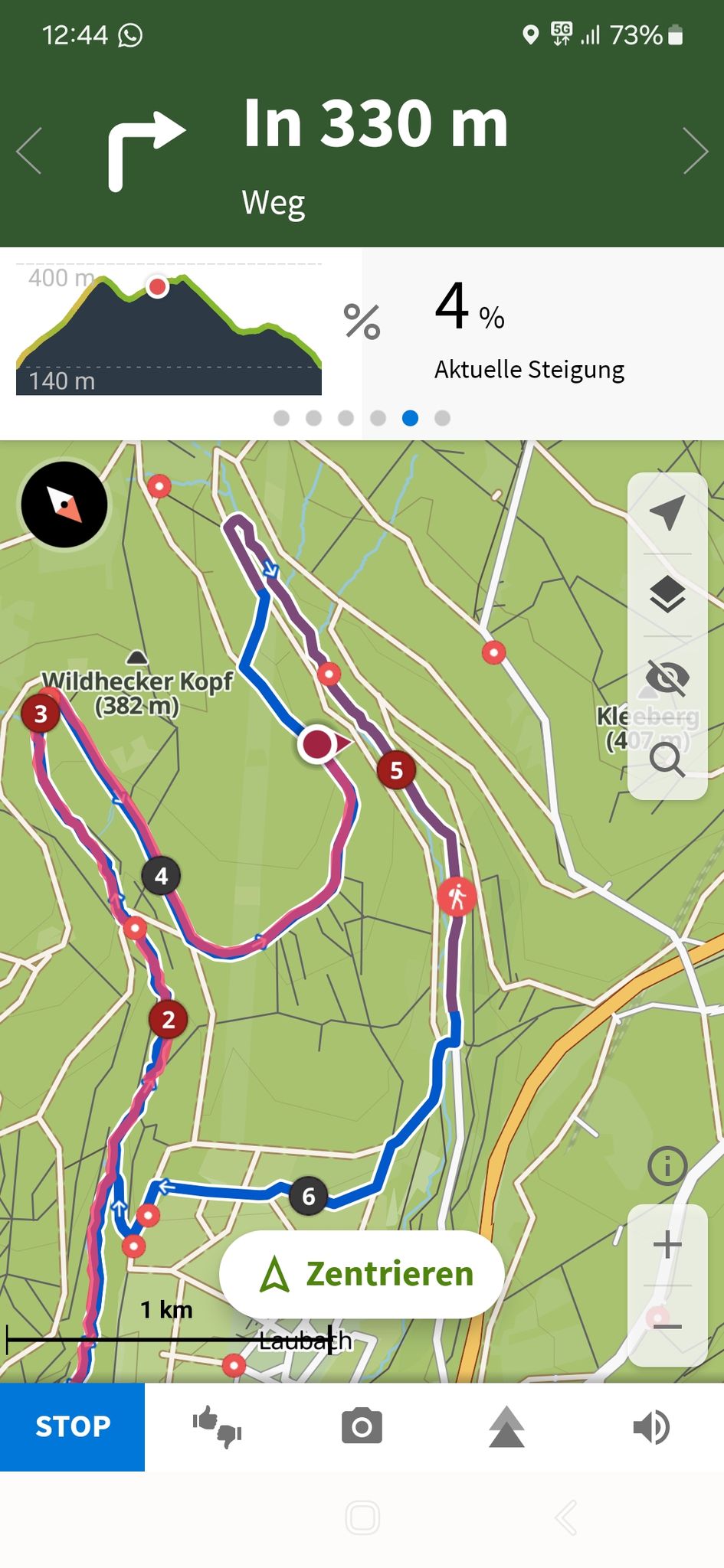The width and height of the screenshot is (724, 1568).
Task: Take a photo with the camera icon
Action: pyautogui.click(x=362, y=1427)
